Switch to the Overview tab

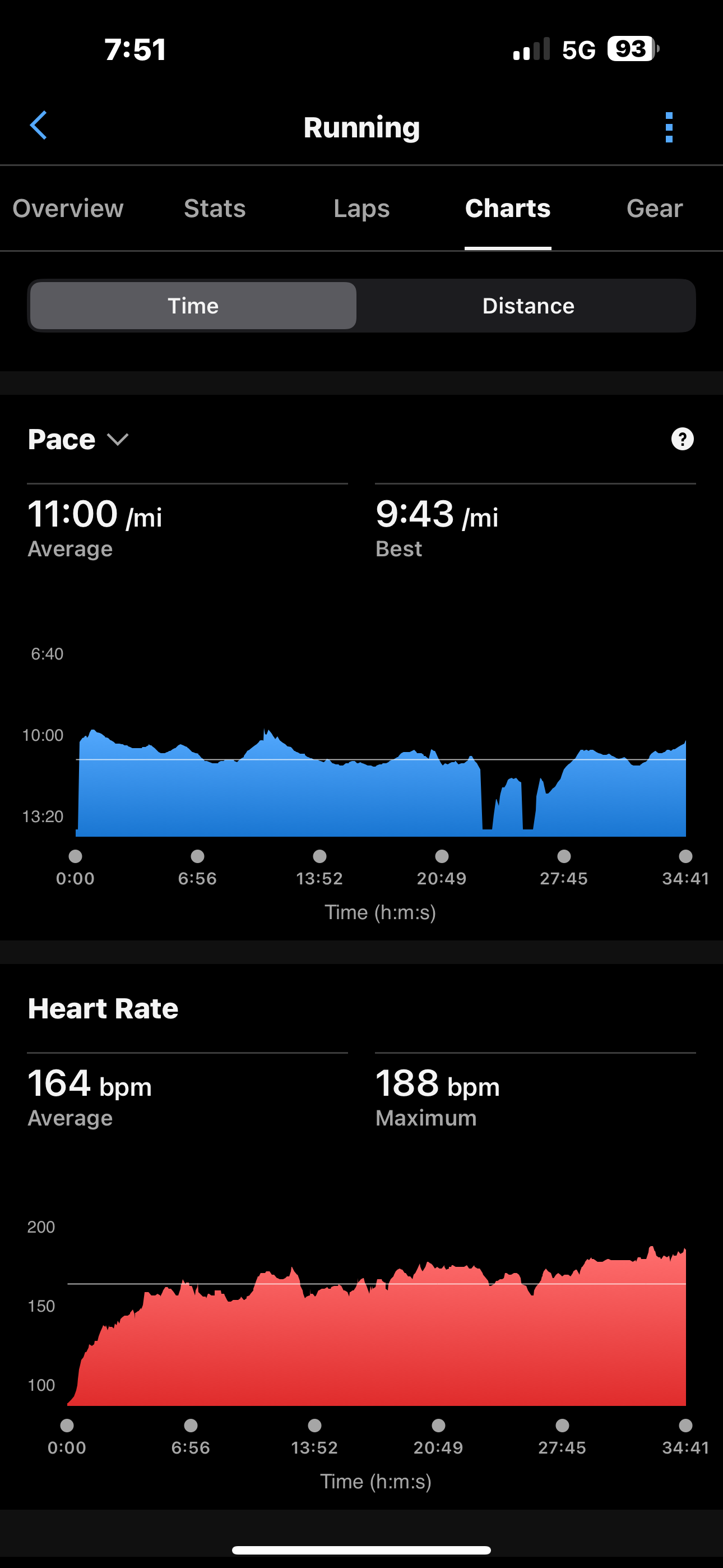(68, 208)
